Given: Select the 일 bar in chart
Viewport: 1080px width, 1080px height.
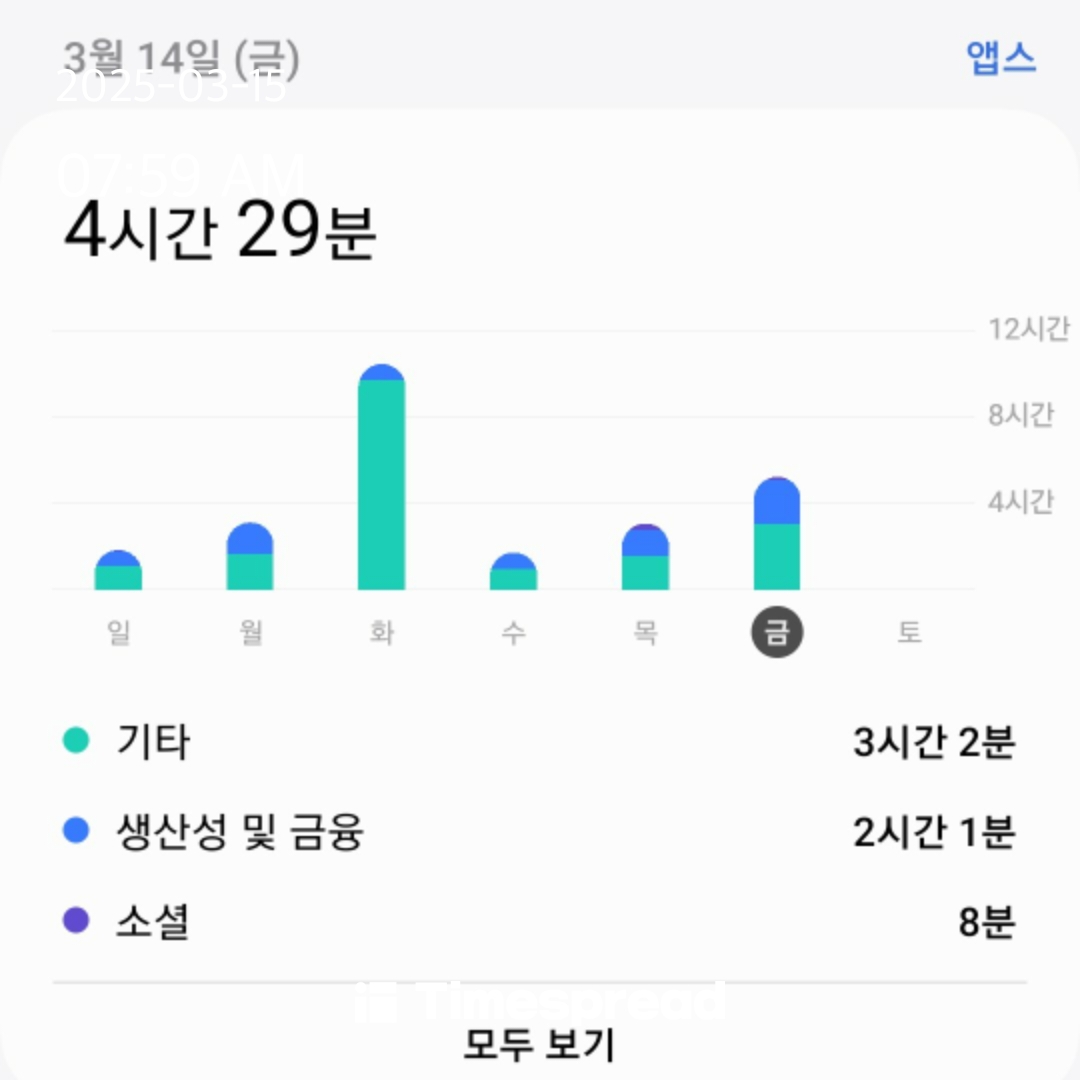Looking at the screenshot, I should (x=118, y=570).
